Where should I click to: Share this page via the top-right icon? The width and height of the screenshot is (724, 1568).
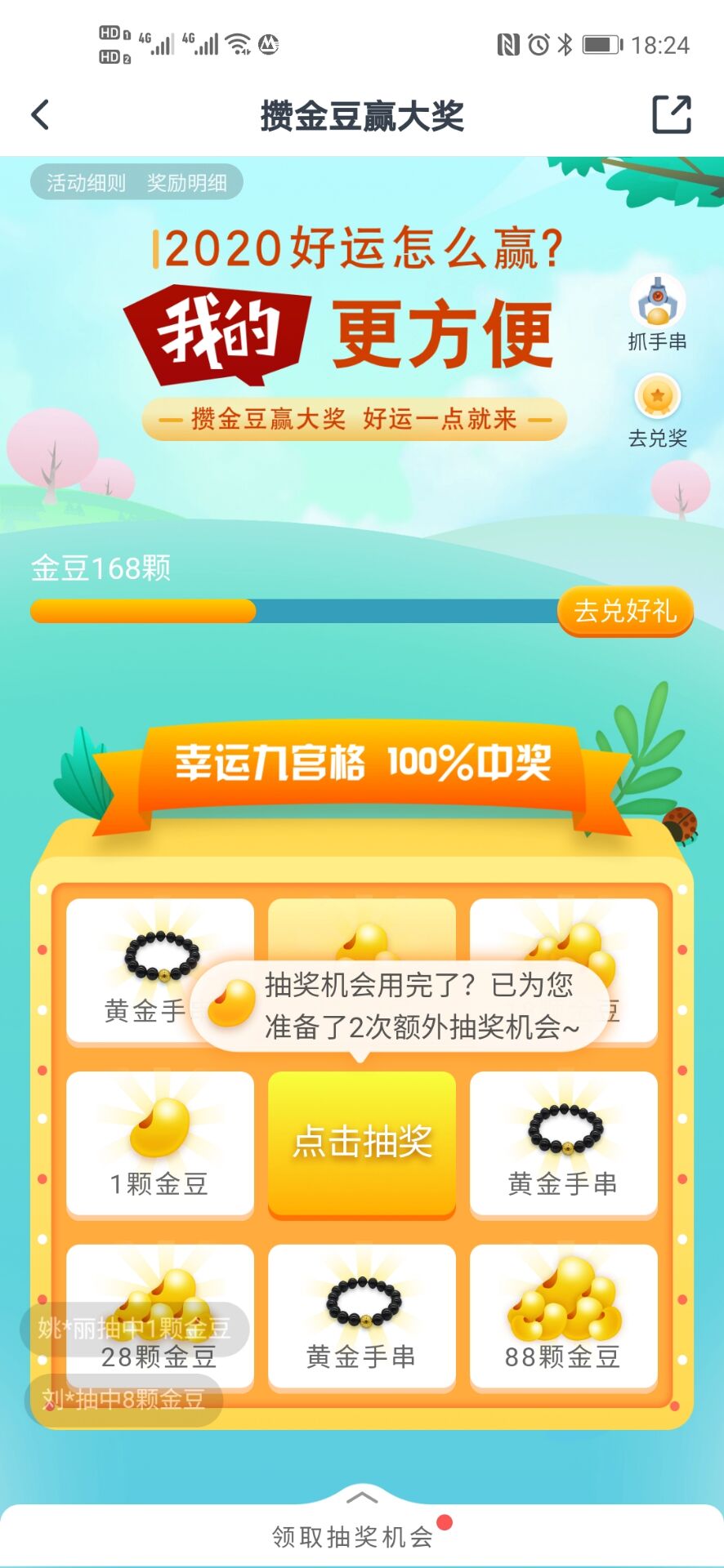point(671,115)
